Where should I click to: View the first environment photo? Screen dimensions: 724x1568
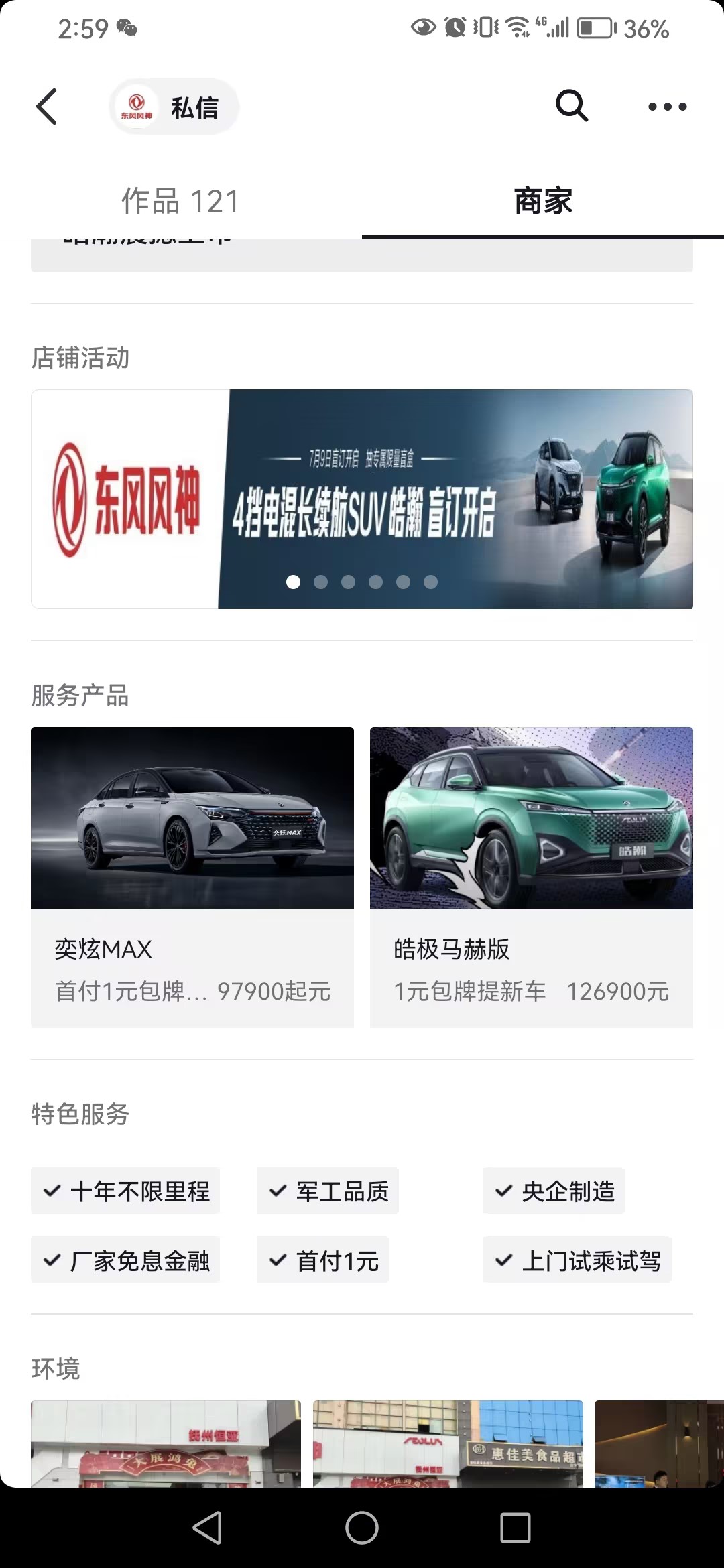(x=166, y=1443)
